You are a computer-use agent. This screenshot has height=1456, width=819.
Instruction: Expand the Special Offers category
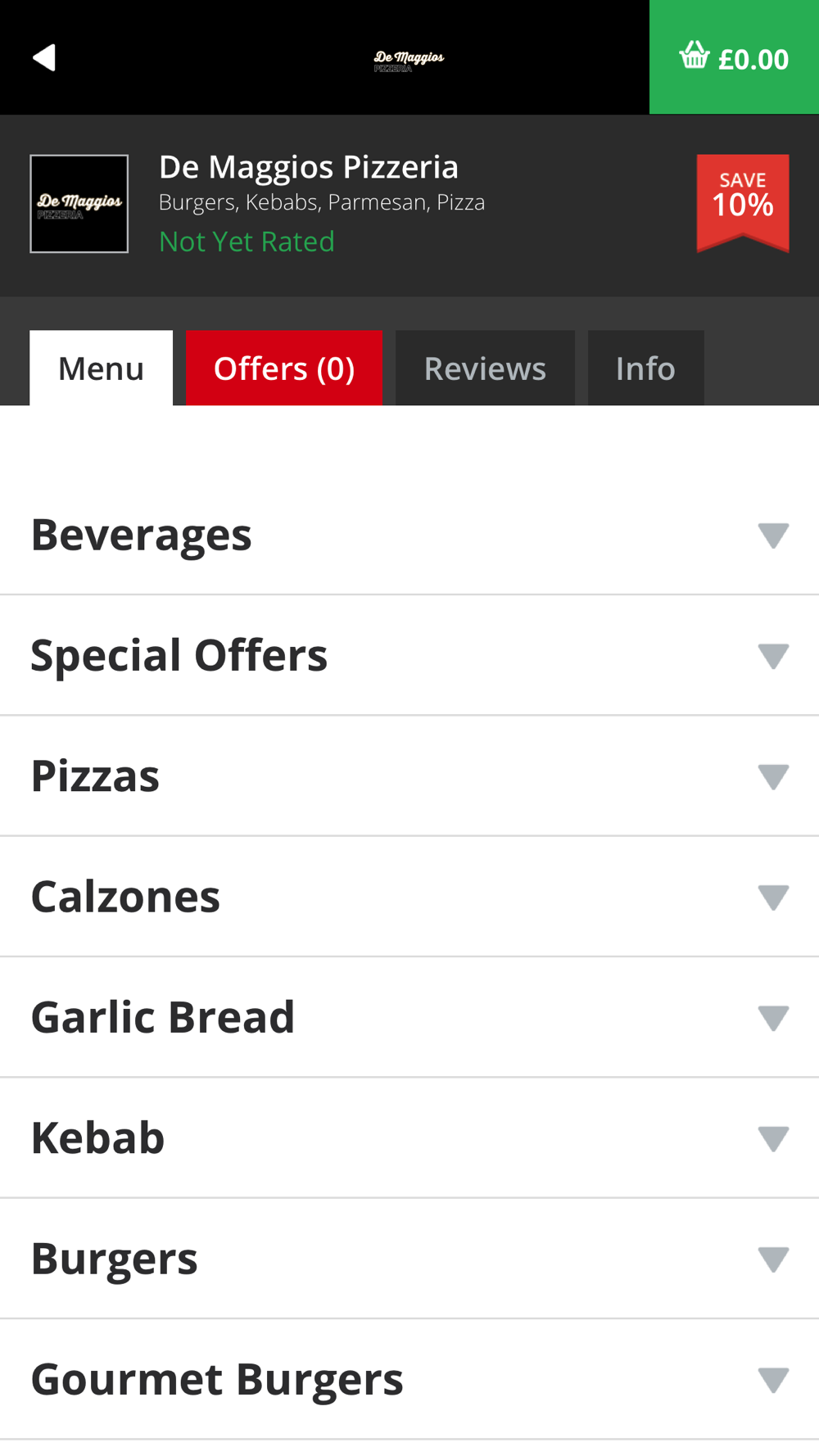tap(409, 655)
